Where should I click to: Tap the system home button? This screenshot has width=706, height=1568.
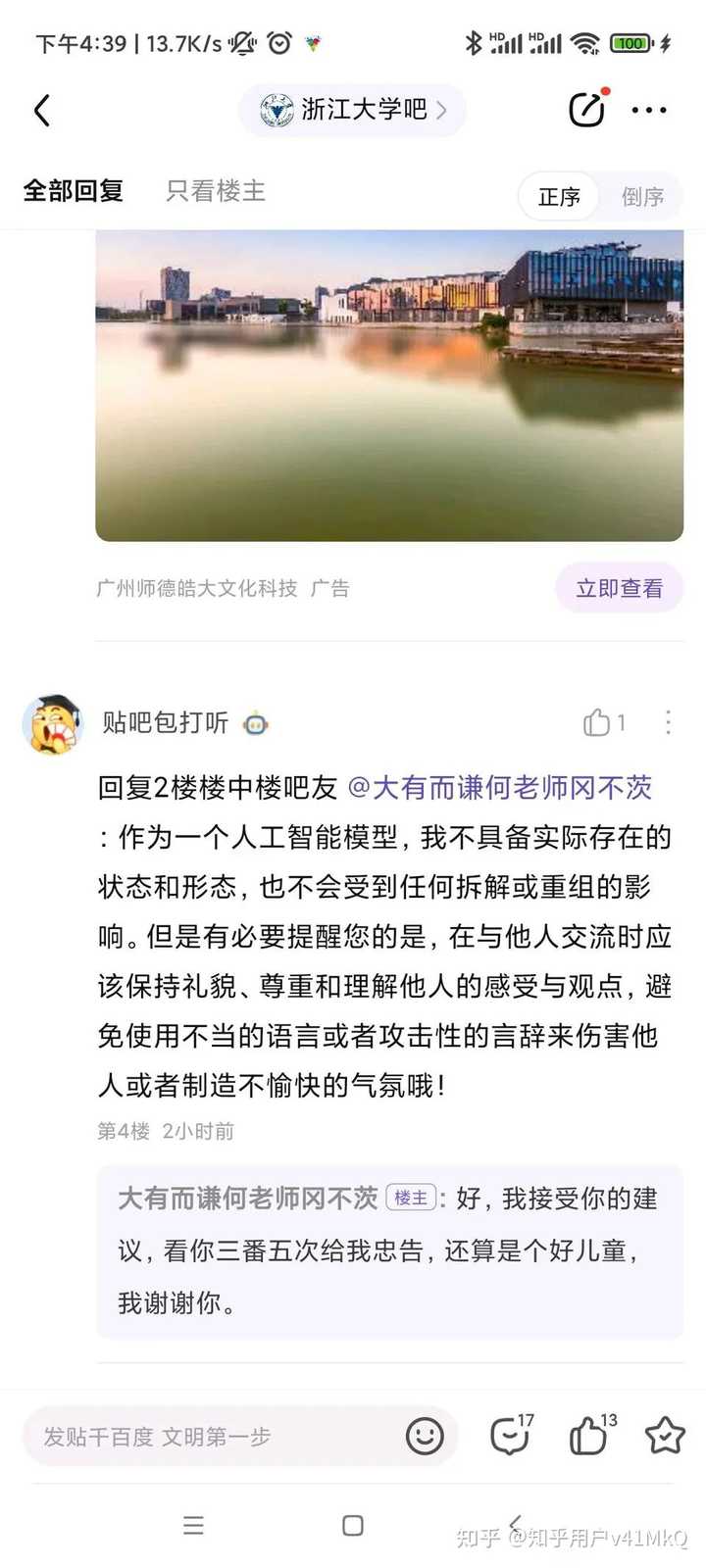point(353,1526)
